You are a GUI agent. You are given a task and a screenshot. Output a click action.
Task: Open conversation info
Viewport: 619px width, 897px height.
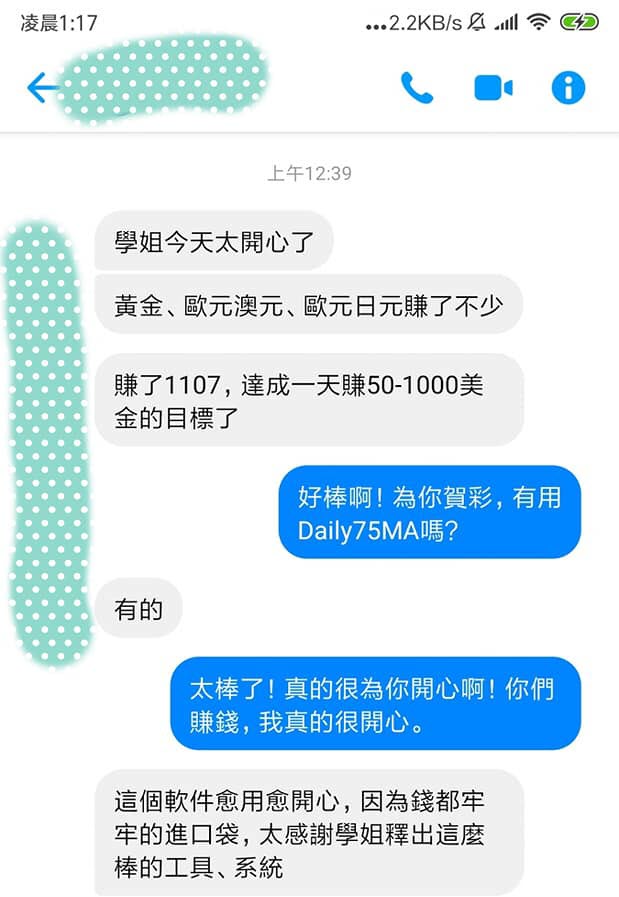tap(568, 88)
